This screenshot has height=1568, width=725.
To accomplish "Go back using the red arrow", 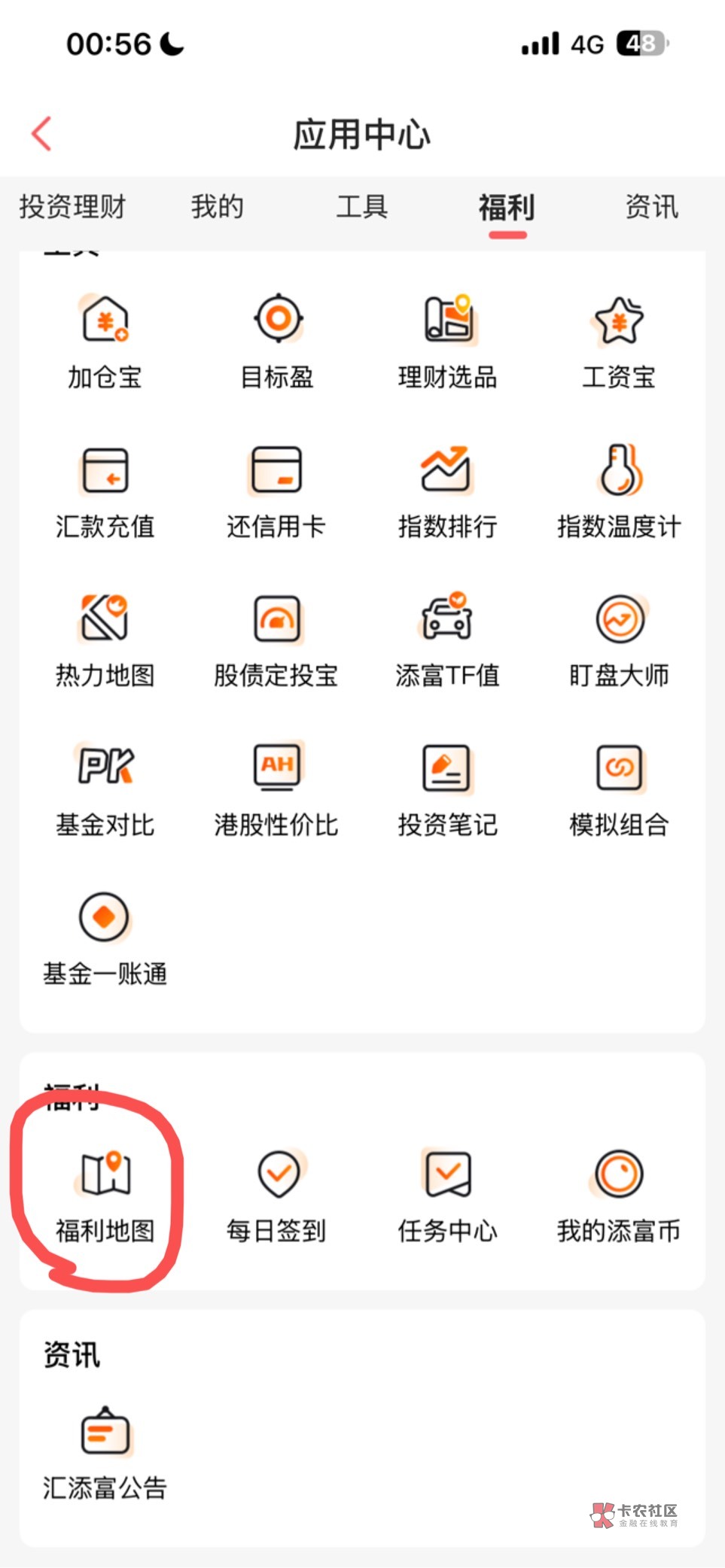I will point(41,134).
